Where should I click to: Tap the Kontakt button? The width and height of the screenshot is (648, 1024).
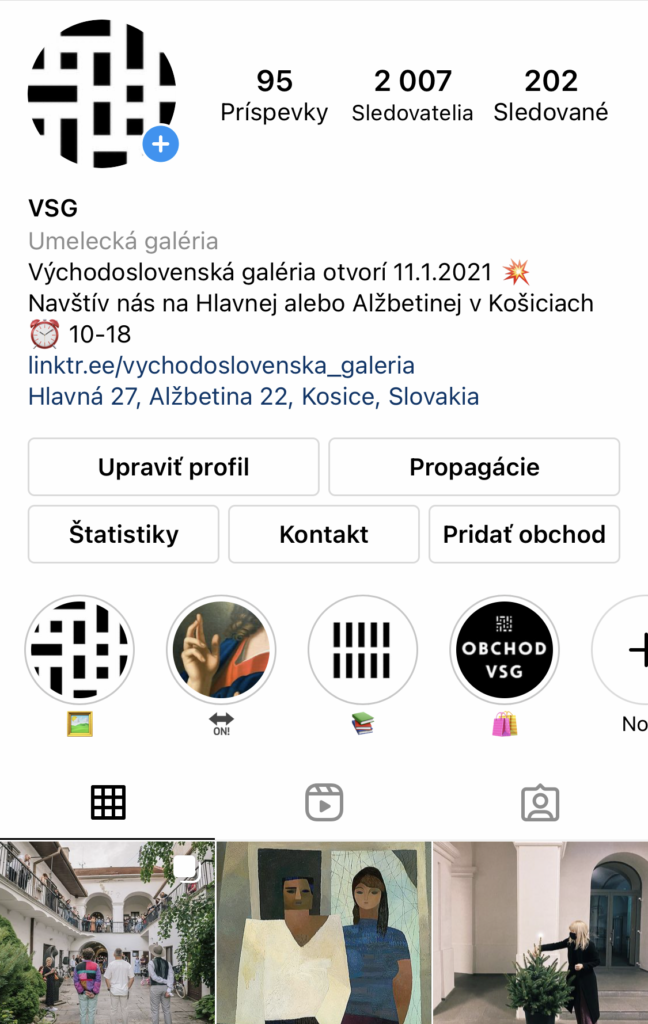[323, 534]
